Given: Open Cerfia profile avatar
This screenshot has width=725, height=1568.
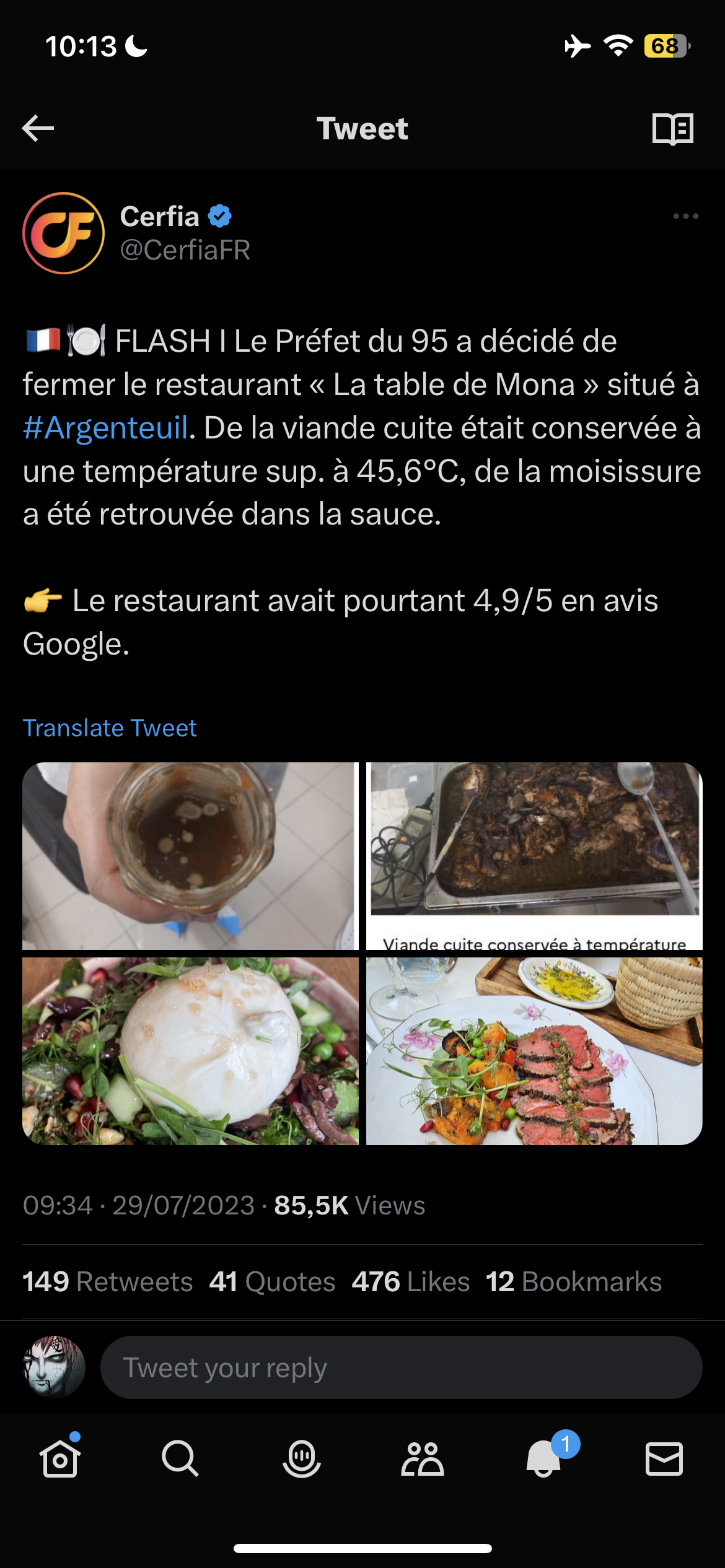Looking at the screenshot, I should point(63,233).
